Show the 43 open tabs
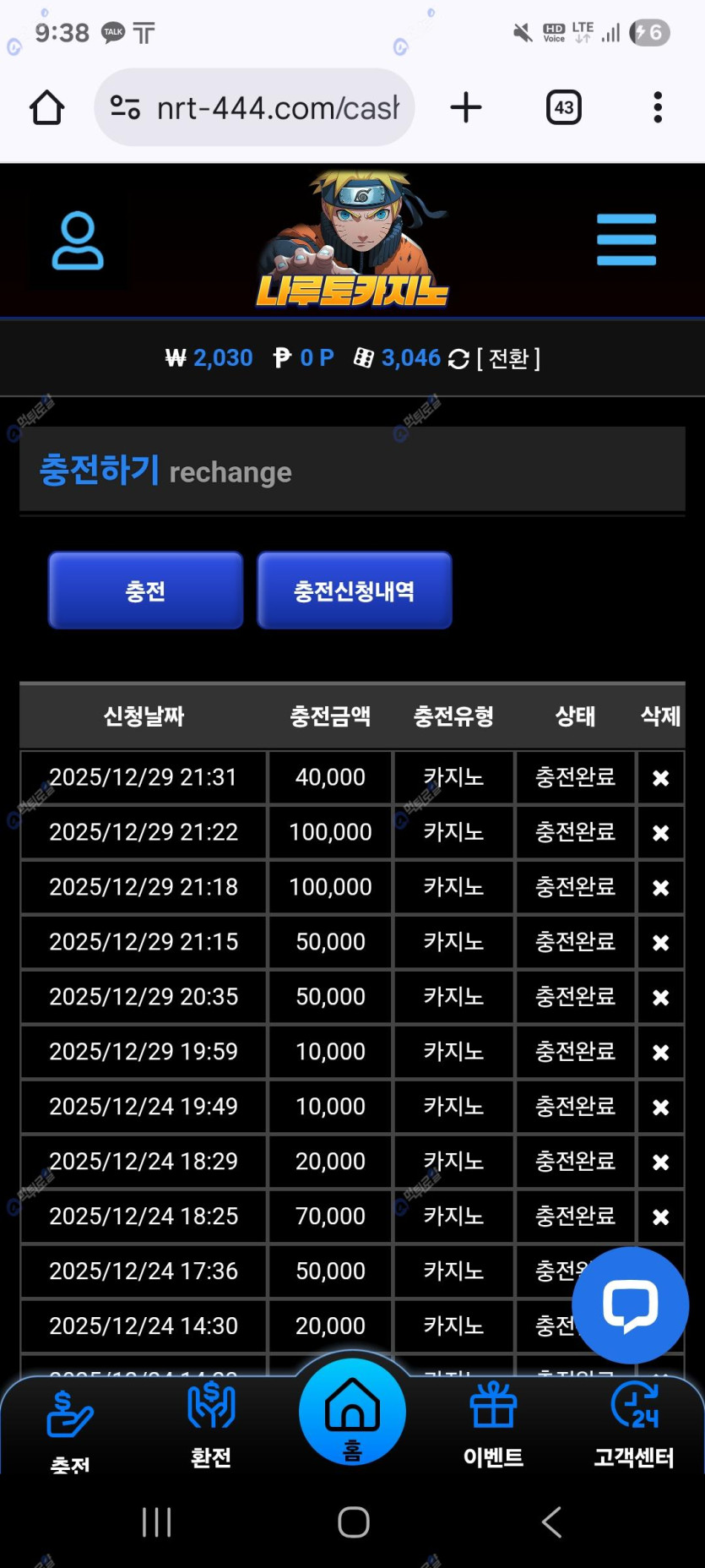The height and width of the screenshot is (1568, 705). coord(563,108)
